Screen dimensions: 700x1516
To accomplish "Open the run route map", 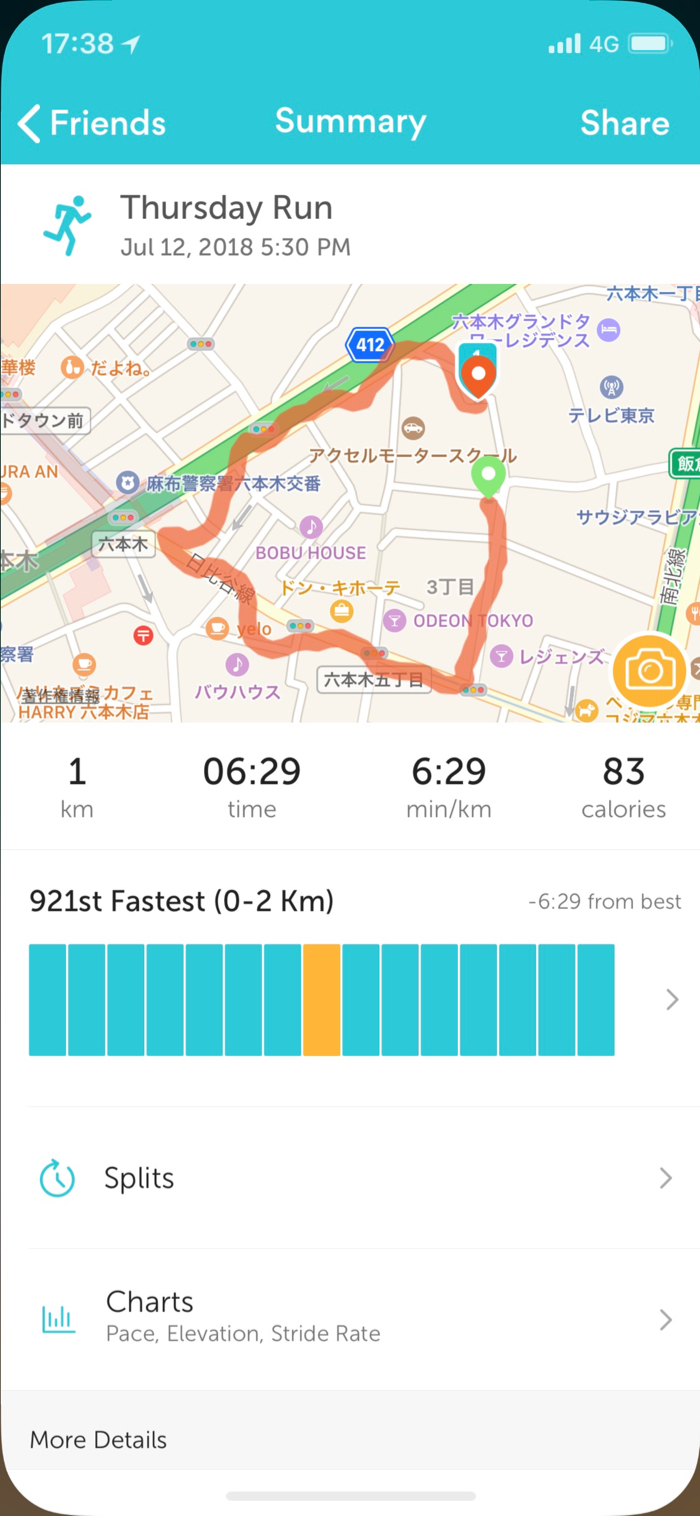I will [300, 500].
